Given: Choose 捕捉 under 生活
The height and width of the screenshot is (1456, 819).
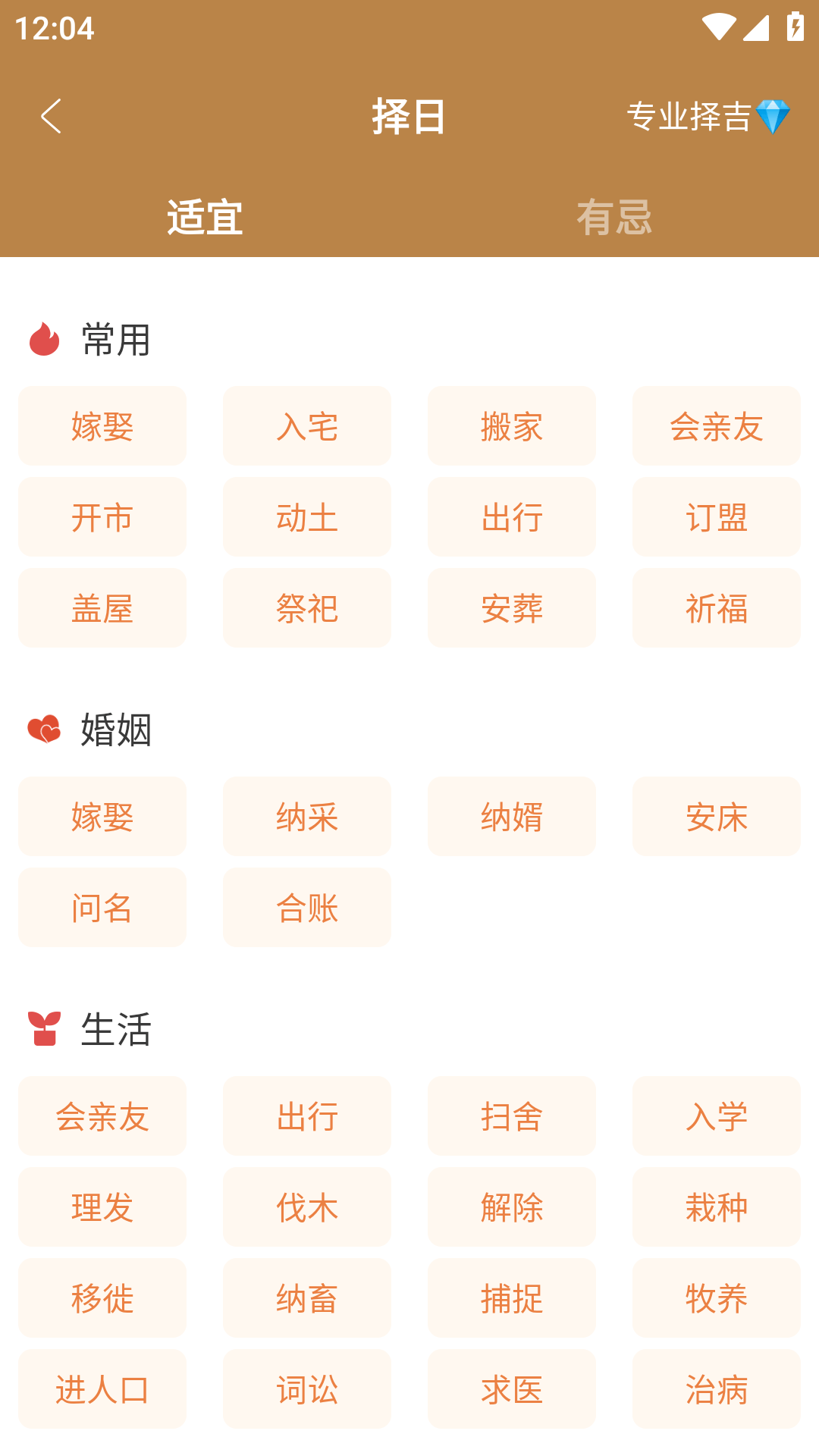Looking at the screenshot, I should coord(511,1298).
